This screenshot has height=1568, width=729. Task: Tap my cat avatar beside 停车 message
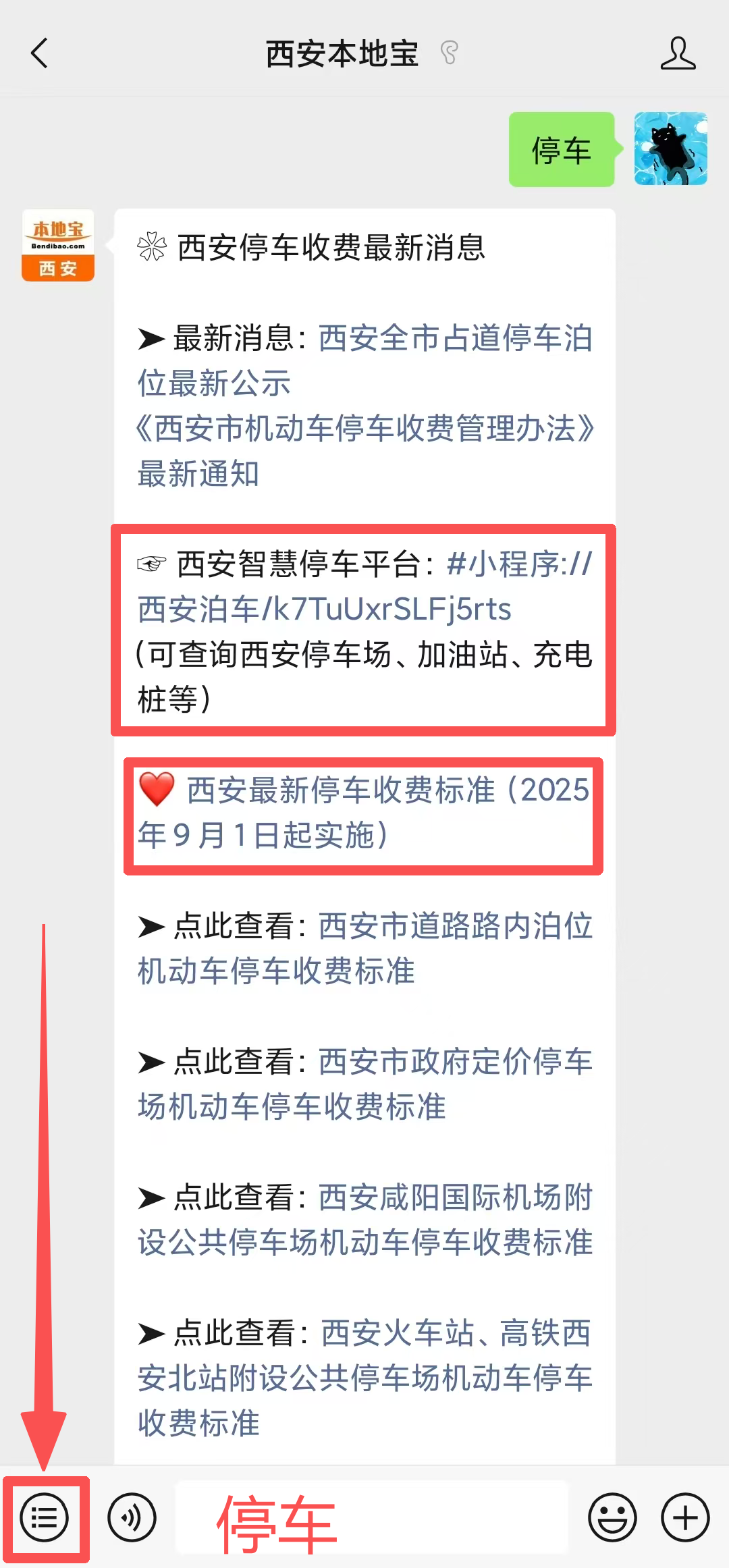(670, 148)
